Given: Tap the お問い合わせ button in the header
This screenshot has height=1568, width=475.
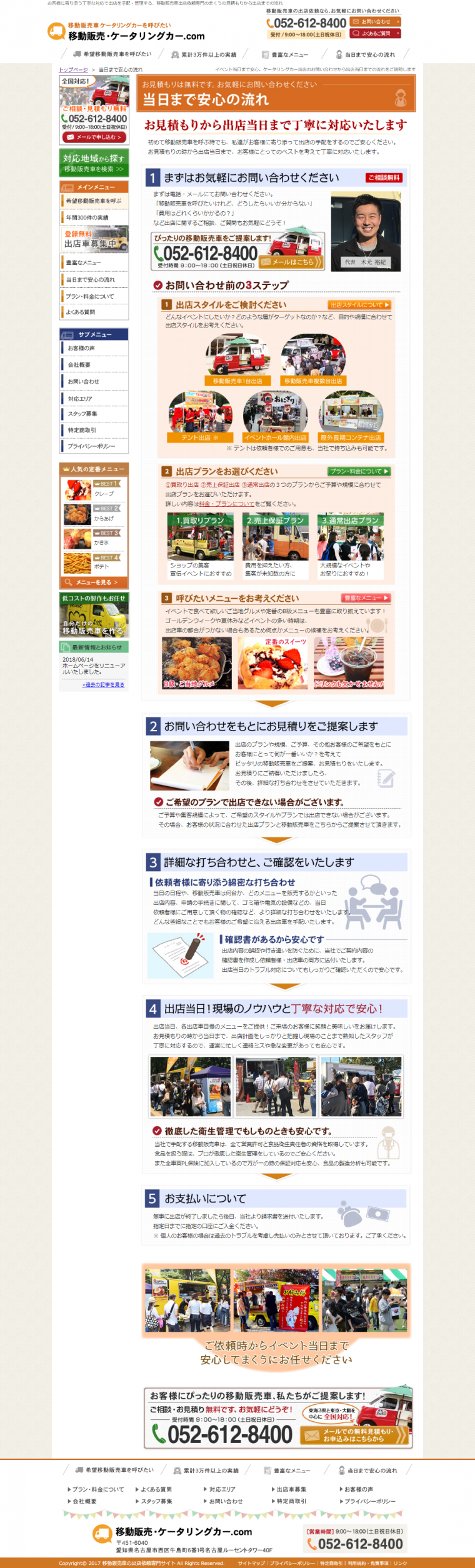Looking at the screenshot, I should click(375, 22).
